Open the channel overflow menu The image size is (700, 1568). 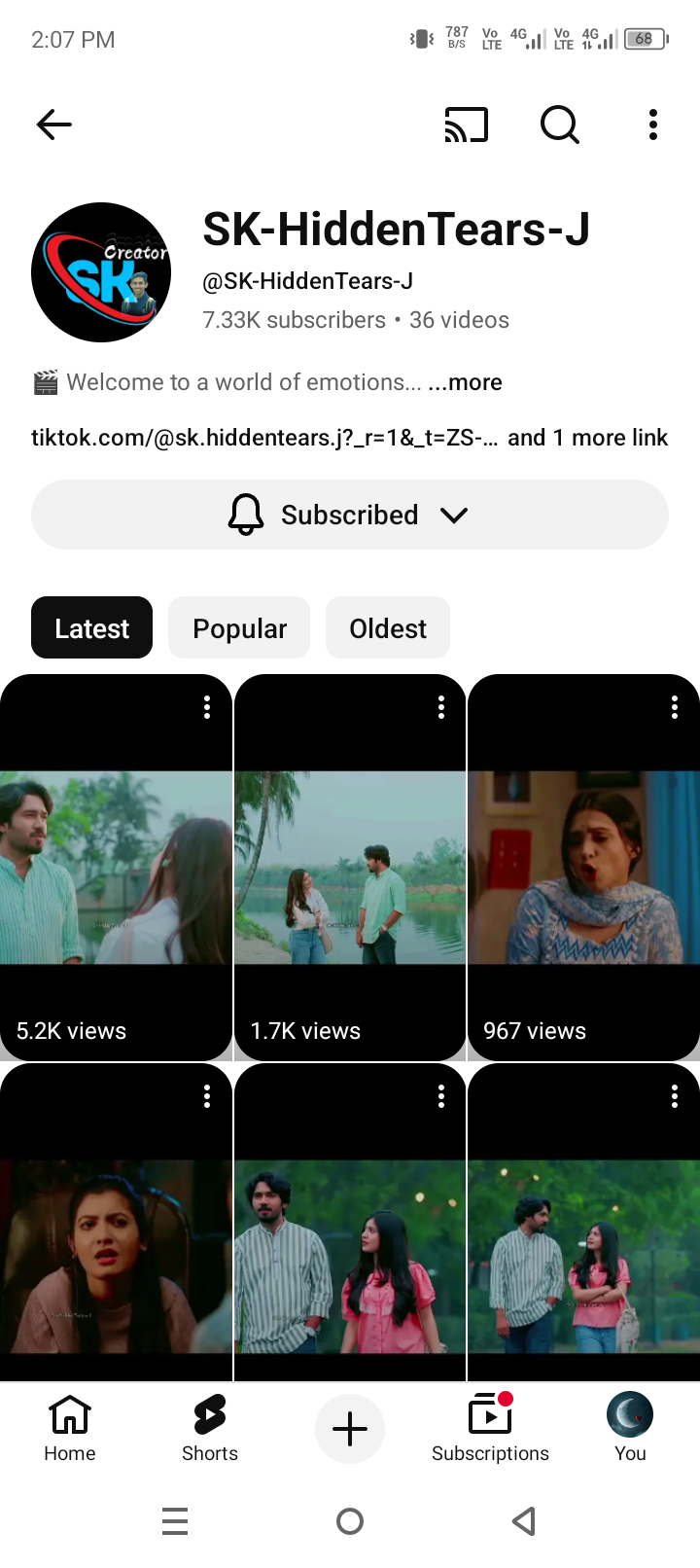pos(653,125)
